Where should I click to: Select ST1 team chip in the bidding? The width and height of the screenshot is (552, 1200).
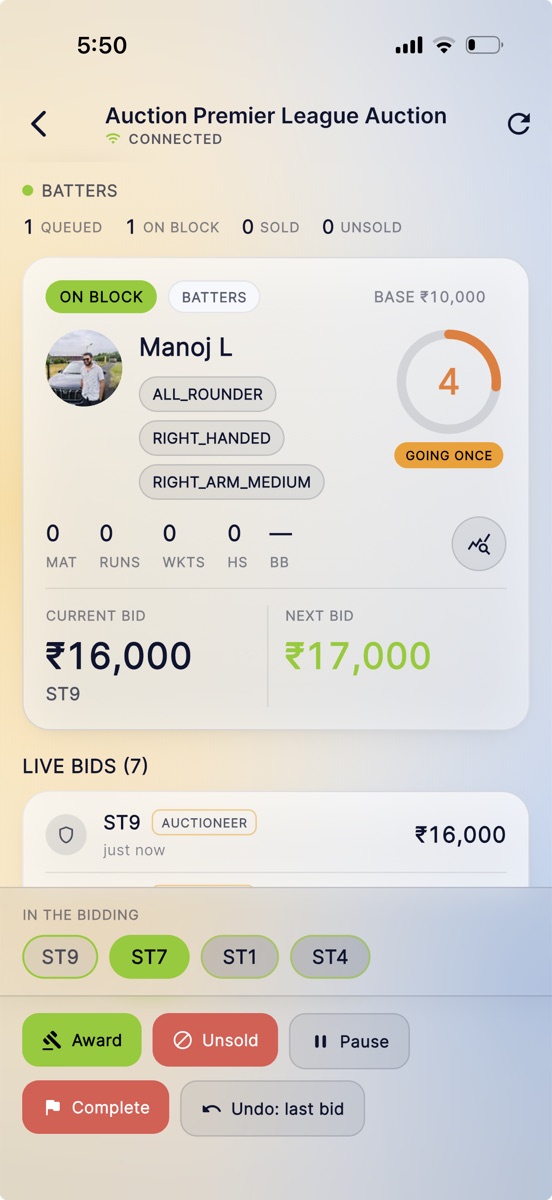coord(240,957)
